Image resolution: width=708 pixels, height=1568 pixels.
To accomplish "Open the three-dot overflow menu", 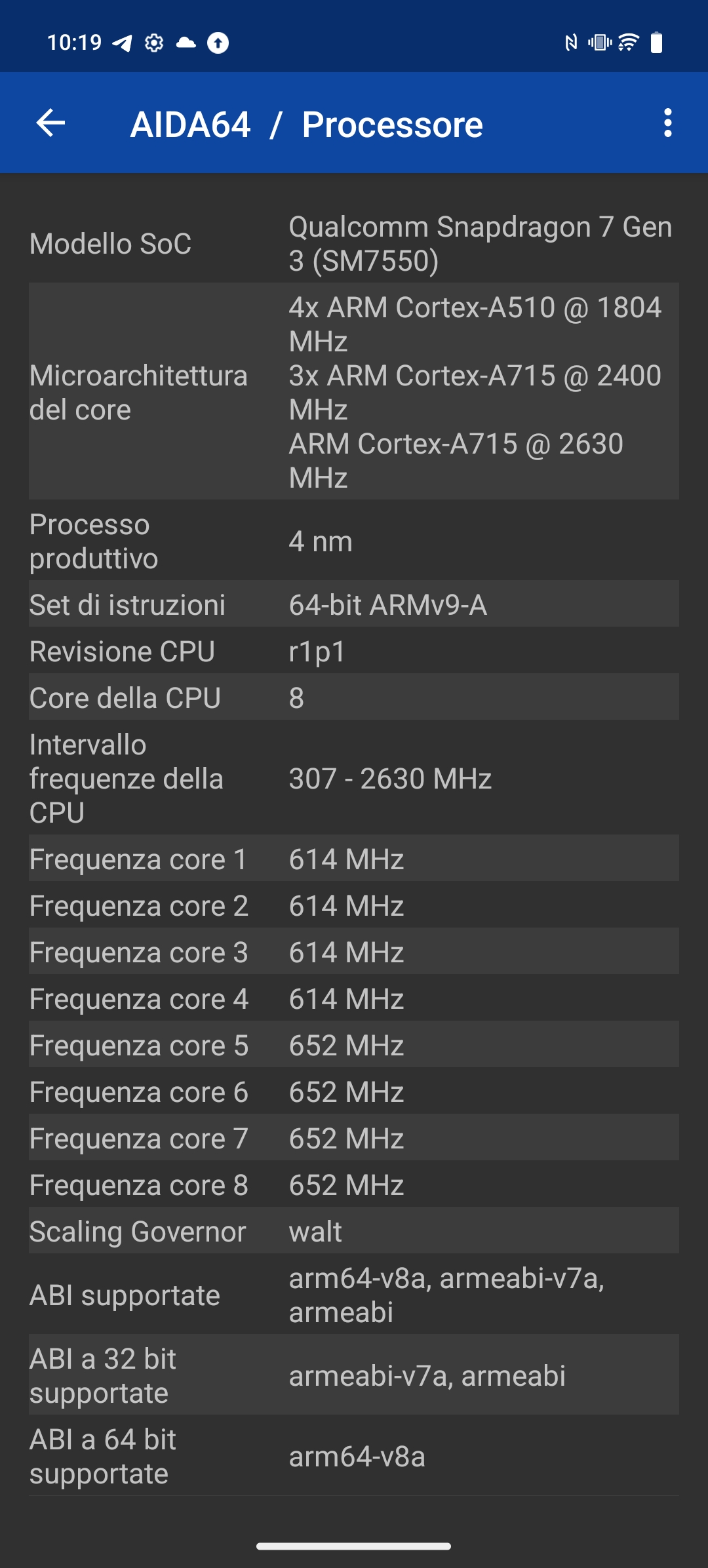I will pos(667,123).
